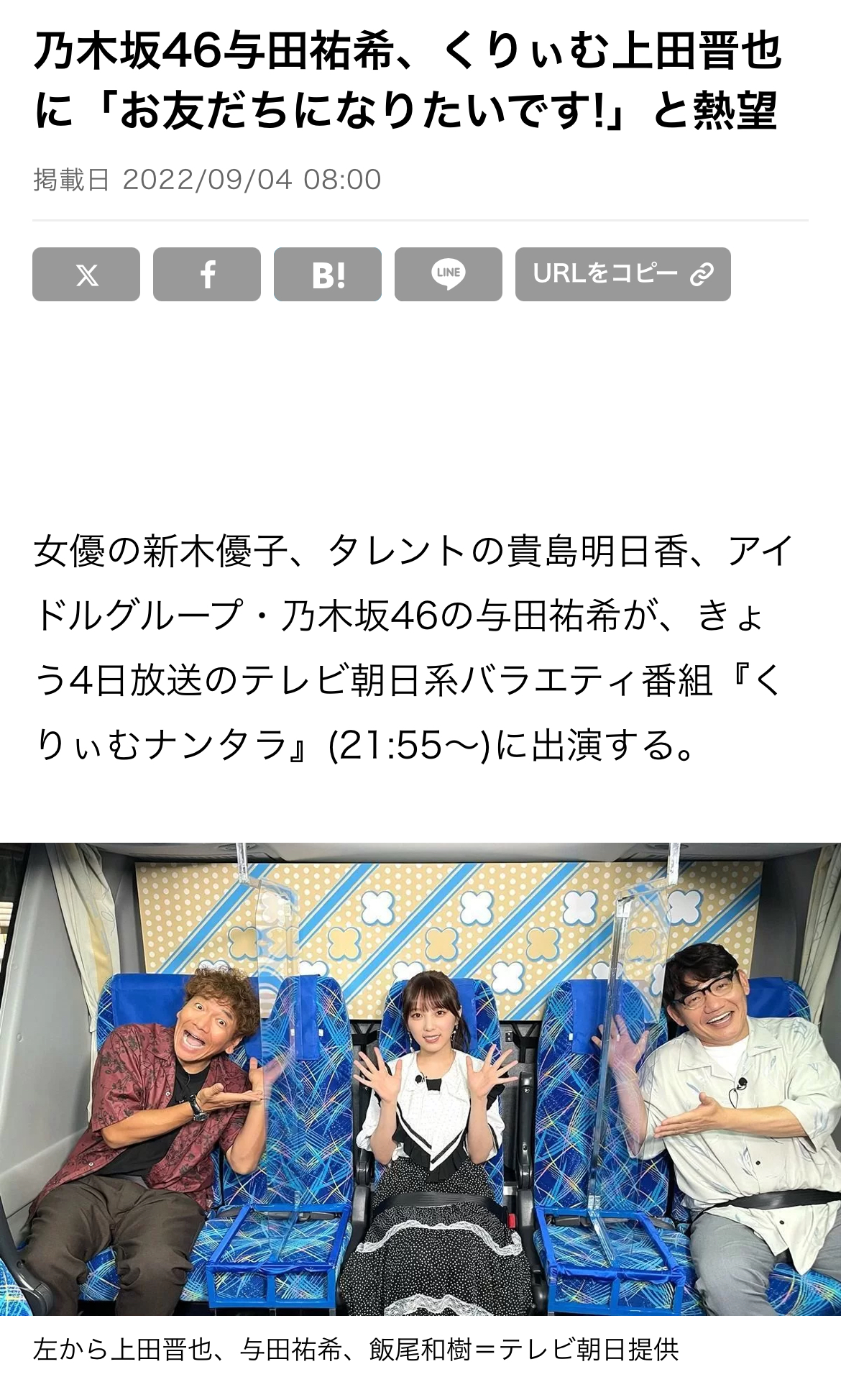
Task: Share the article via LINE
Action: [x=449, y=274]
